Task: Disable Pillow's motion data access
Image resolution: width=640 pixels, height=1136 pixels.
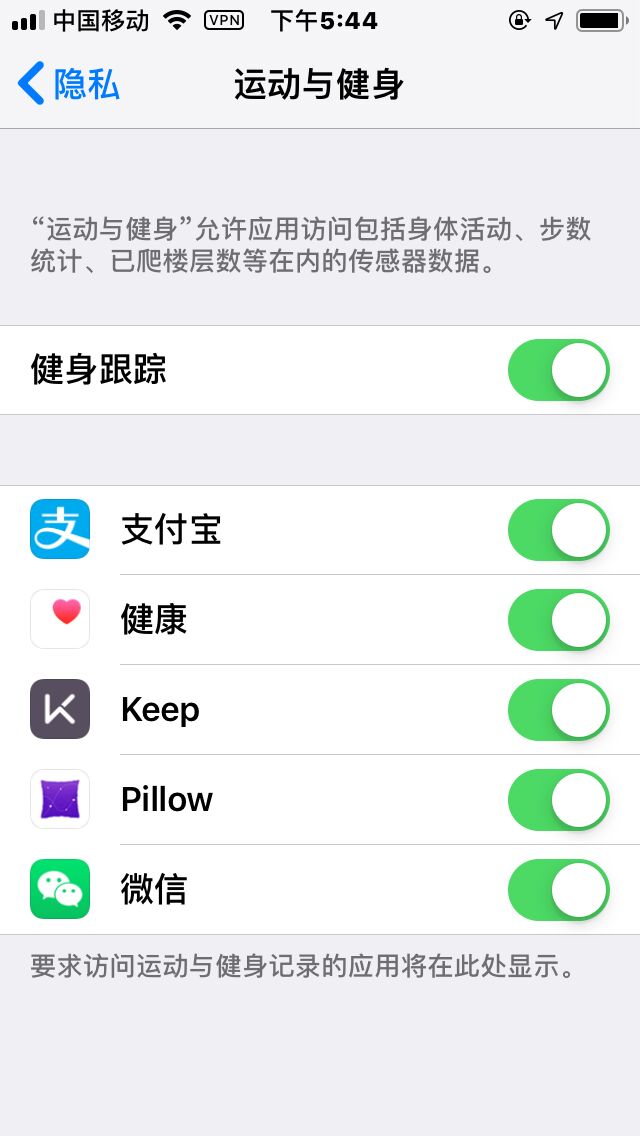Action: [x=558, y=800]
